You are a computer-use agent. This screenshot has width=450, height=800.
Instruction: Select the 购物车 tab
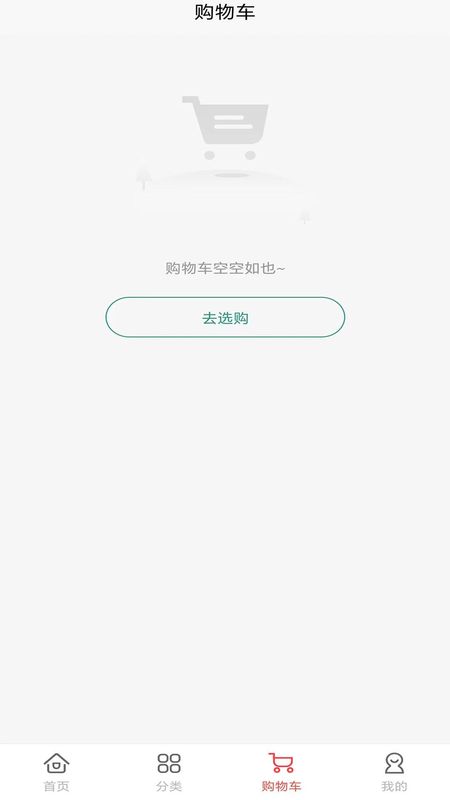tap(281, 772)
